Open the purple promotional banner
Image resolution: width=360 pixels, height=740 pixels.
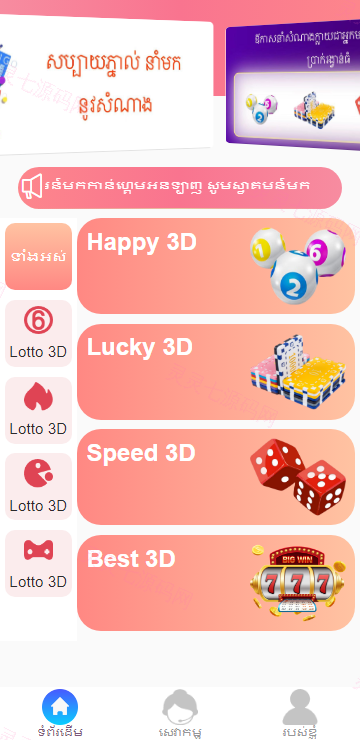click(x=293, y=85)
